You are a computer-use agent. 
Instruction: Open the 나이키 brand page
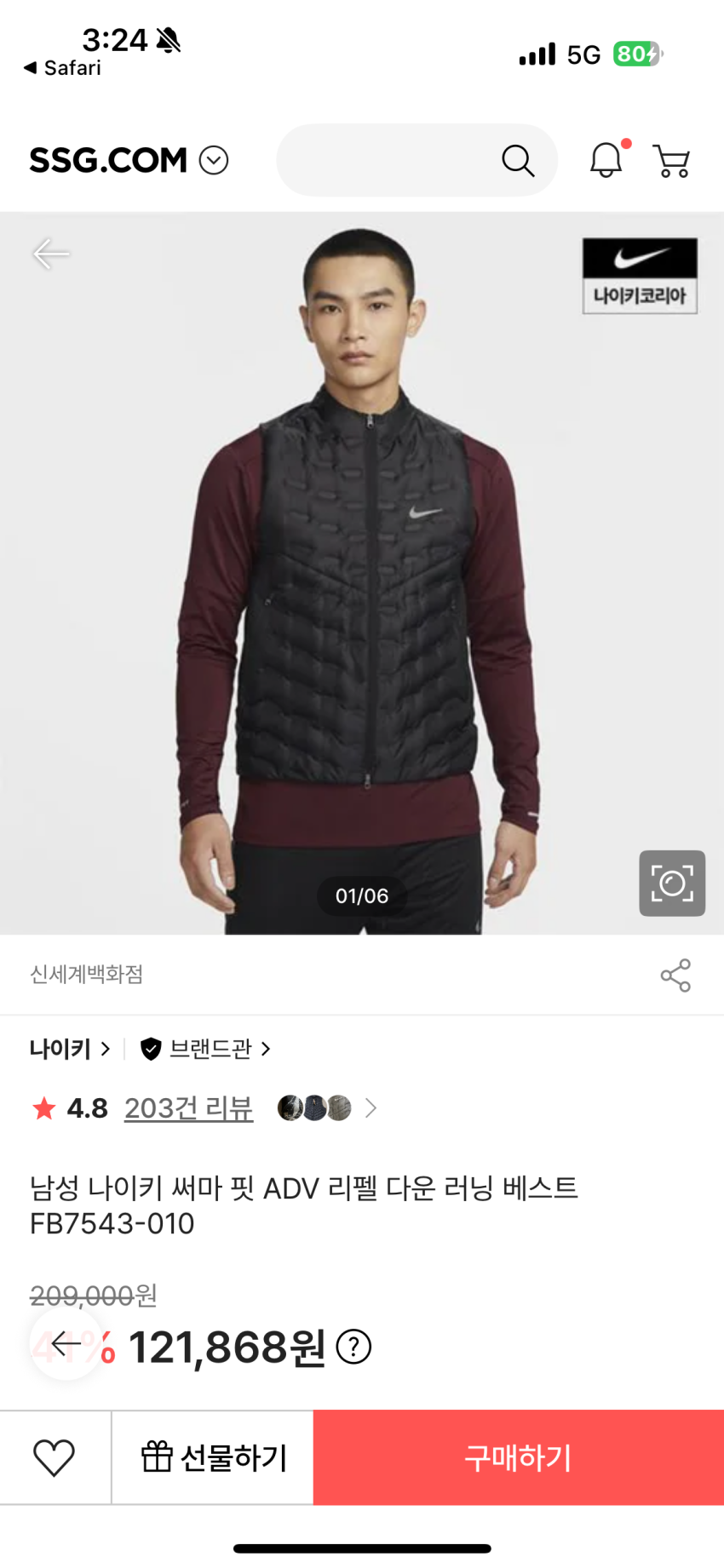pos(70,1049)
